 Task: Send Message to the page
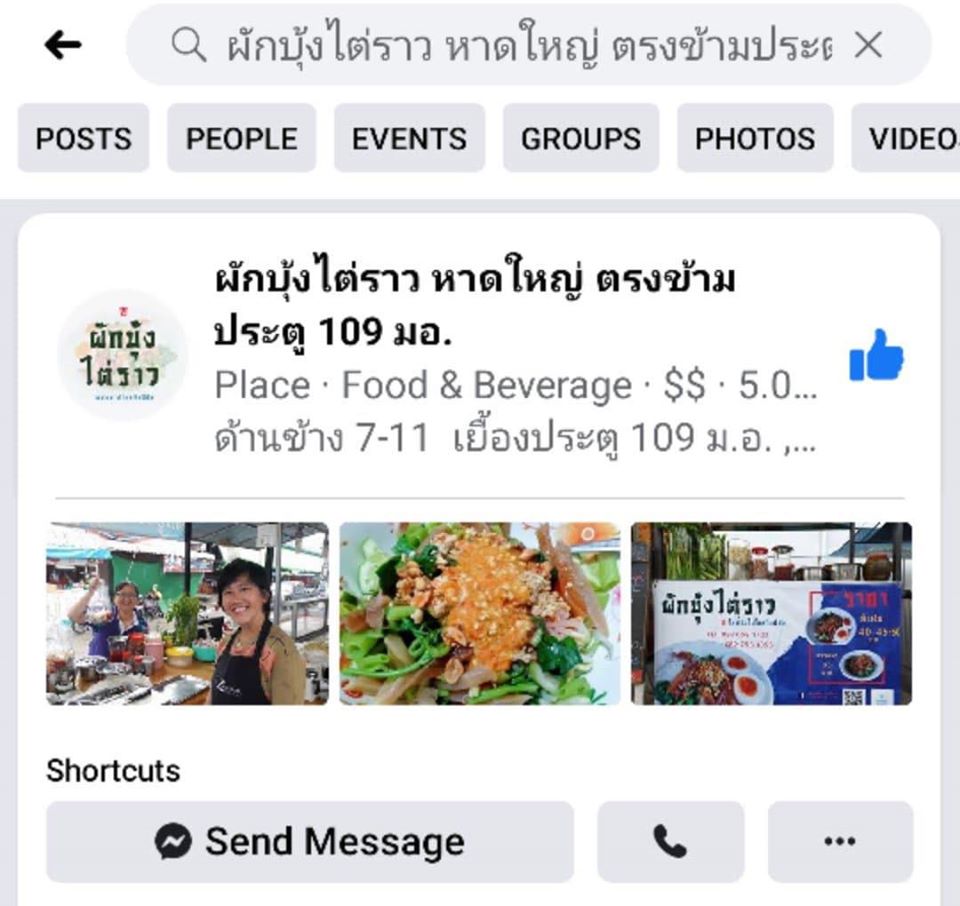click(310, 842)
